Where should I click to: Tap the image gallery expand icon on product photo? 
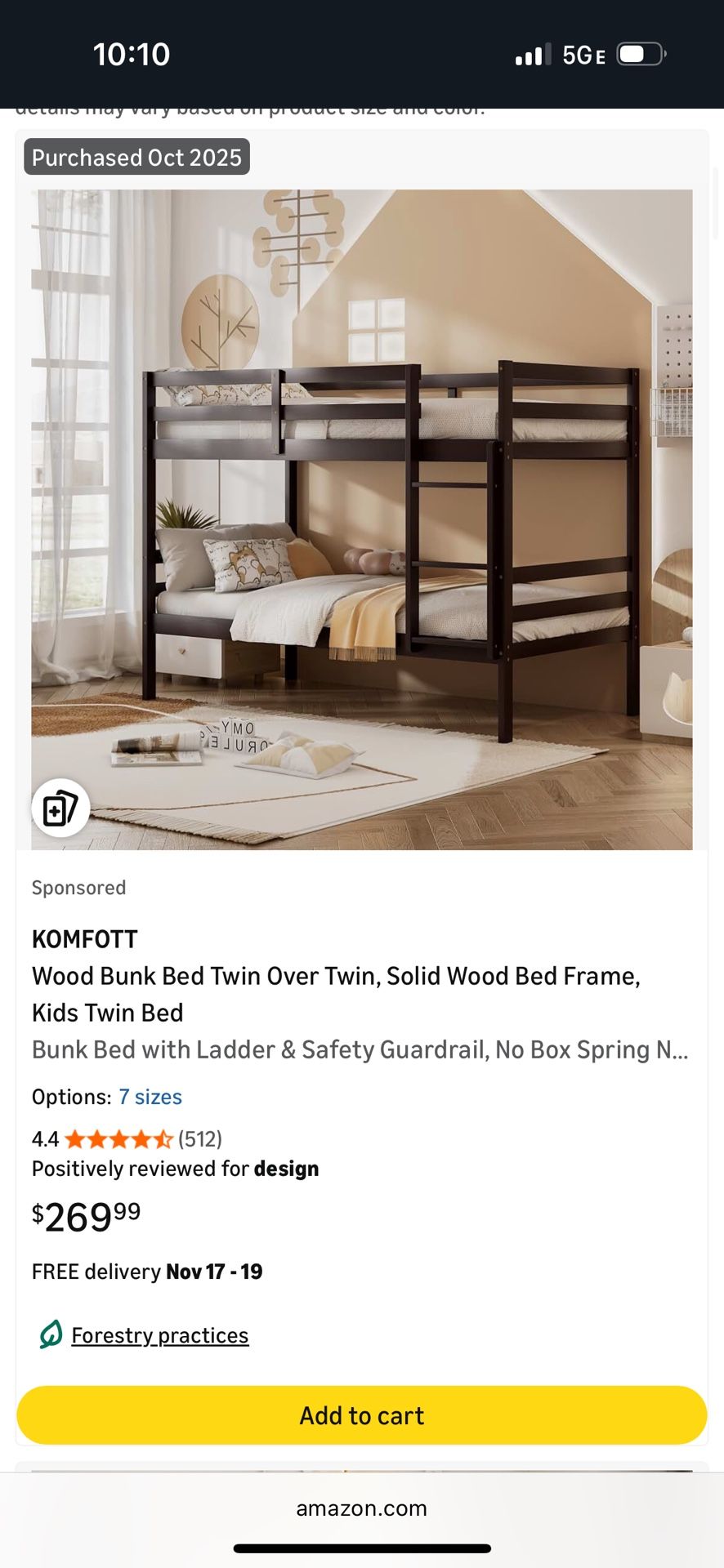(x=60, y=807)
